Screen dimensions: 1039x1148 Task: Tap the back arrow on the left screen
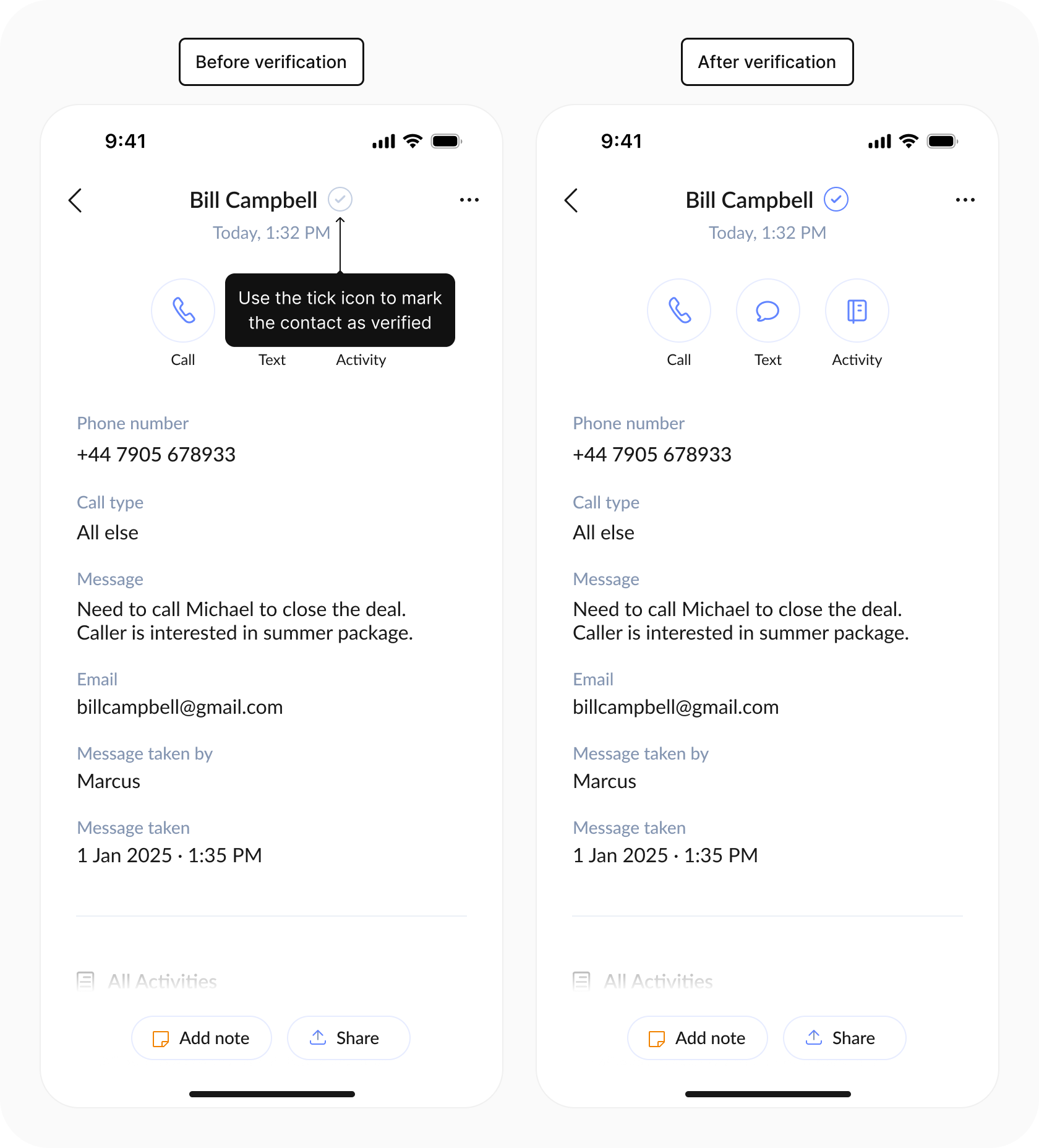[75, 200]
